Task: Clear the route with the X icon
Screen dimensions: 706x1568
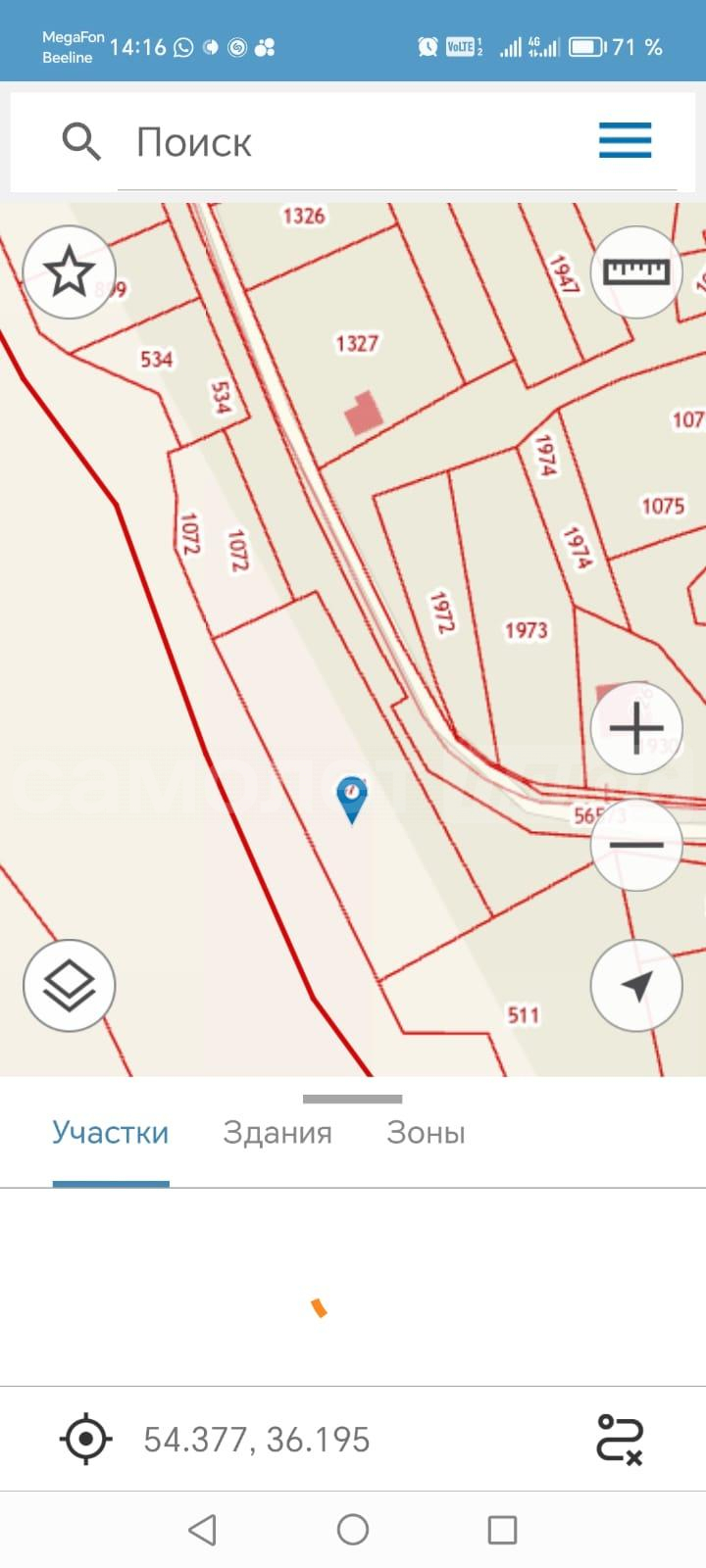Action: click(620, 1439)
